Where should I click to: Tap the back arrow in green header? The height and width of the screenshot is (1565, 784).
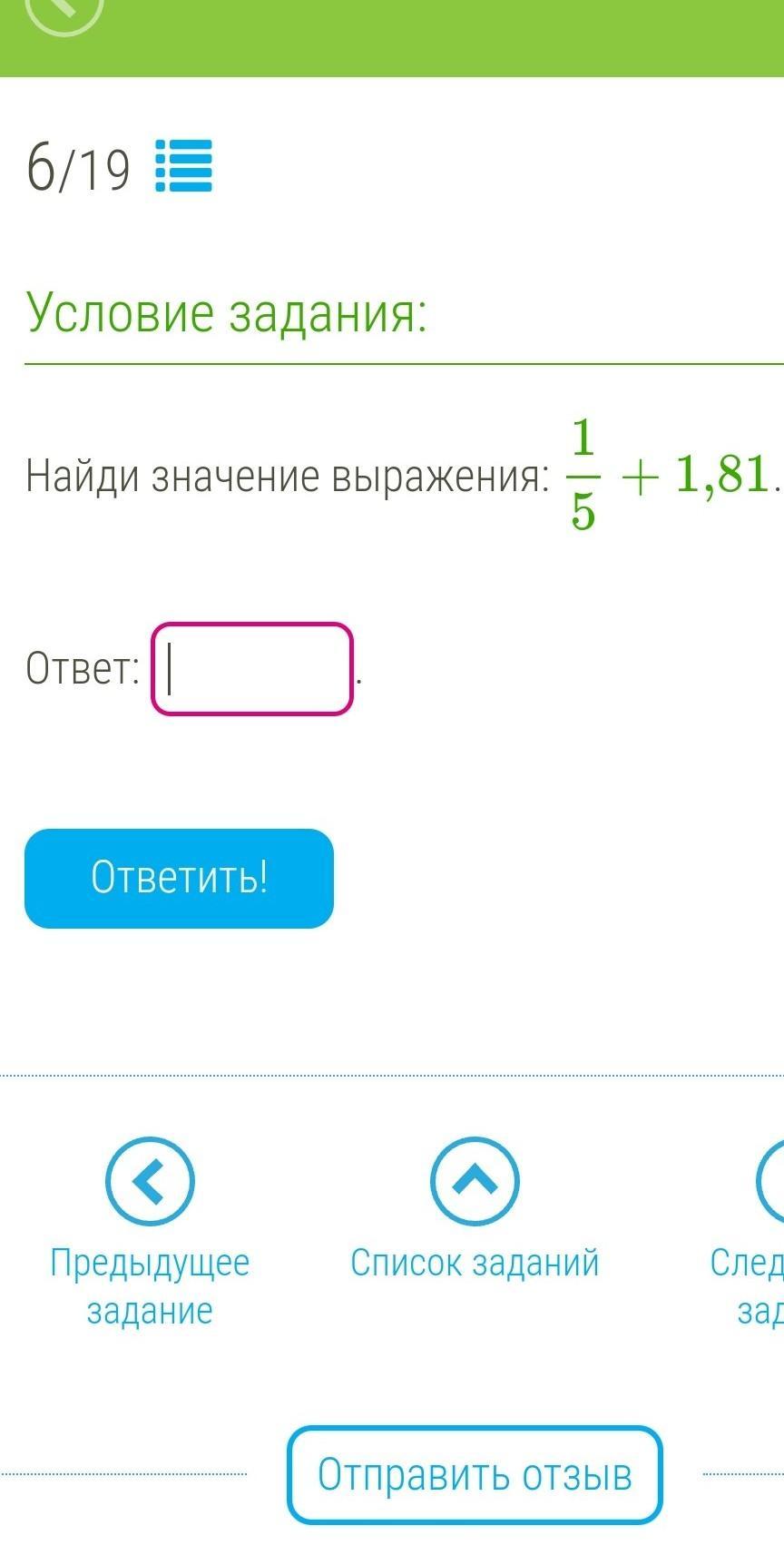click(62, 9)
